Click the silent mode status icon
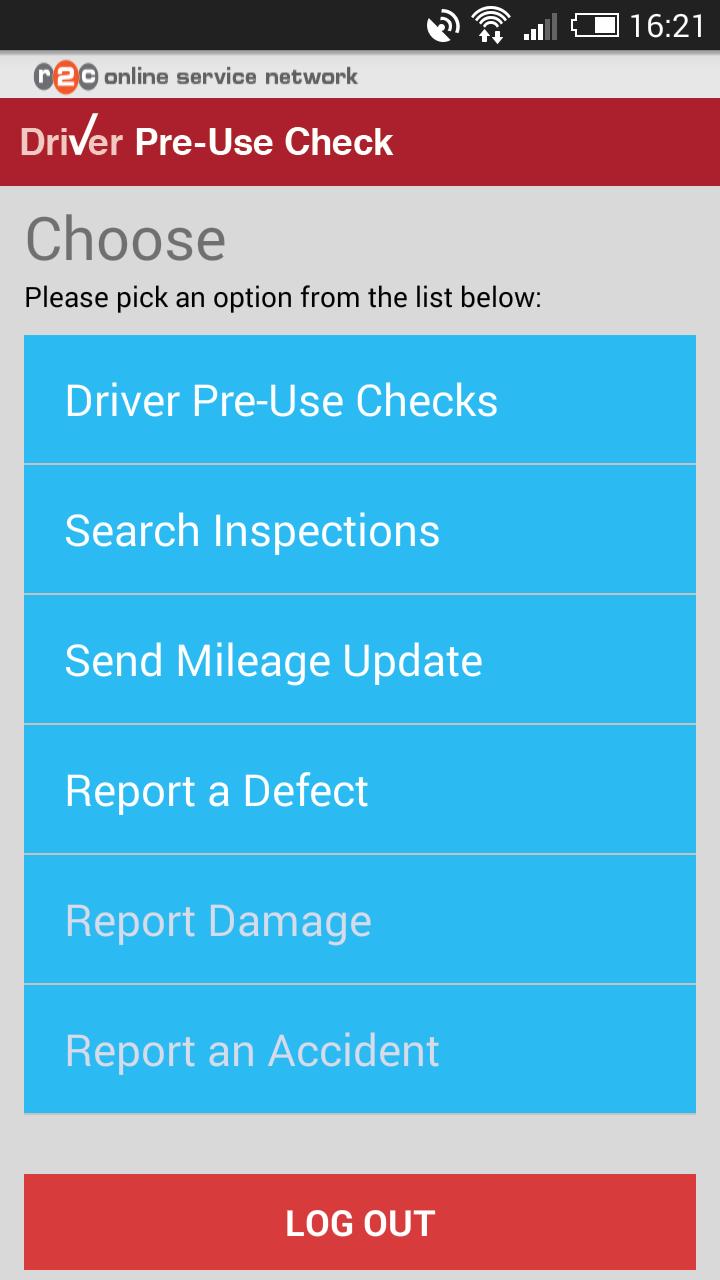This screenshot has height=1280, width=720. (x=442, y=25)
